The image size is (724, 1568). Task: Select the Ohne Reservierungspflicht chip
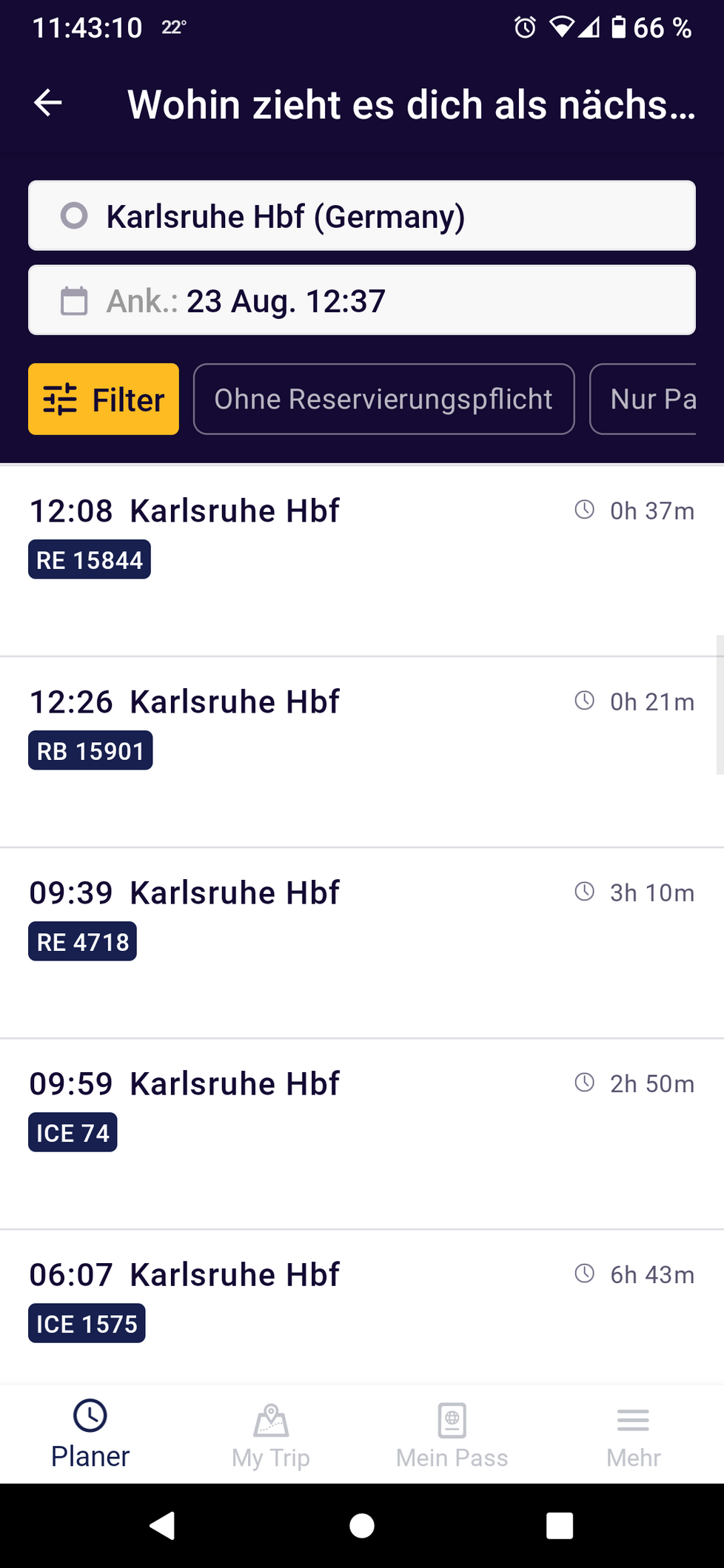383,400
